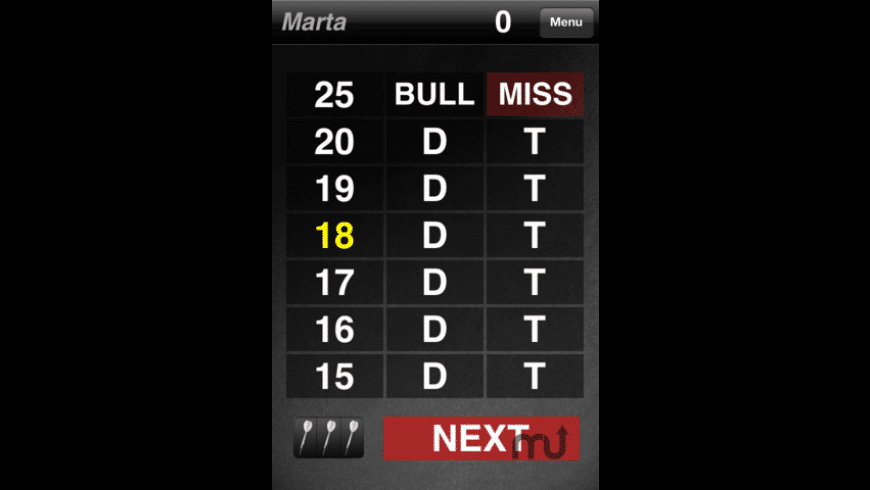Screen dimensions: 870x490
Task: Tap NEXT to pass the turn
Action: [x=481, y=438]
